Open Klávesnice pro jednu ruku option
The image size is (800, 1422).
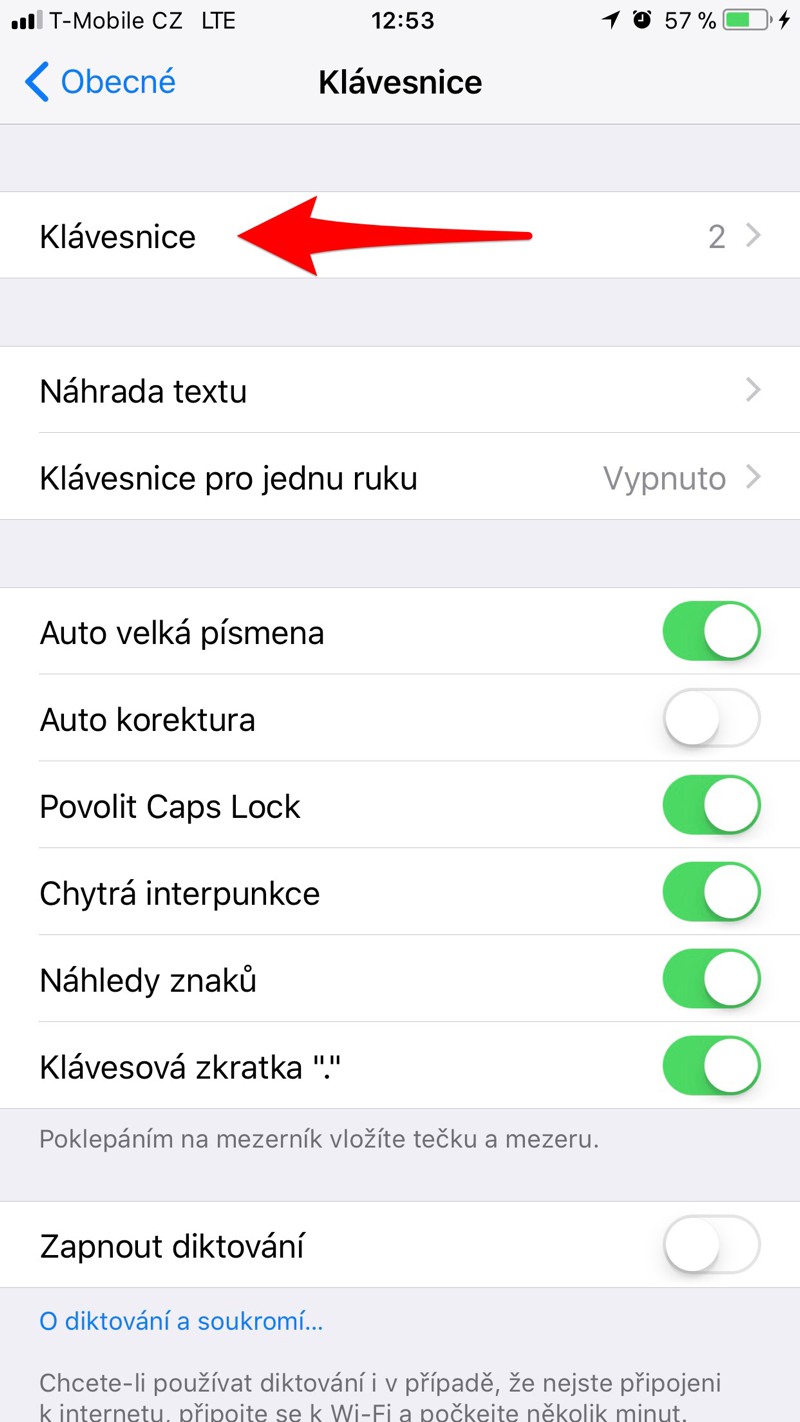pyautogui.click(x=400, y=477)
